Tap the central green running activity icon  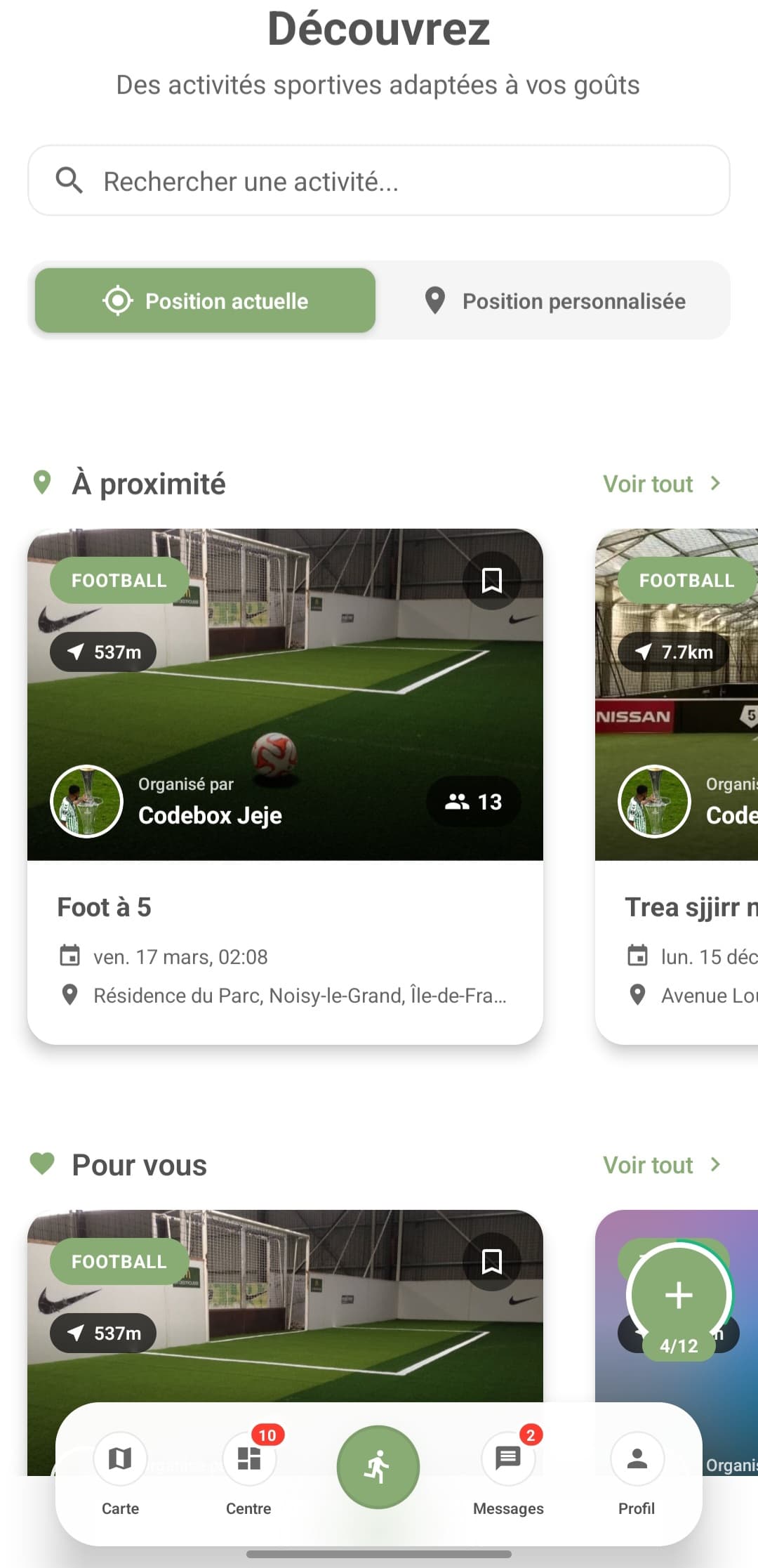[x=378, y=1466]
